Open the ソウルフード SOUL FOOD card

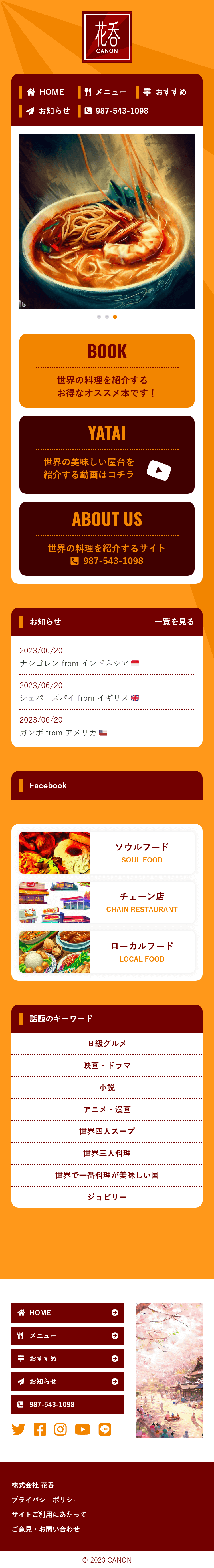click(x=107, y=853)
